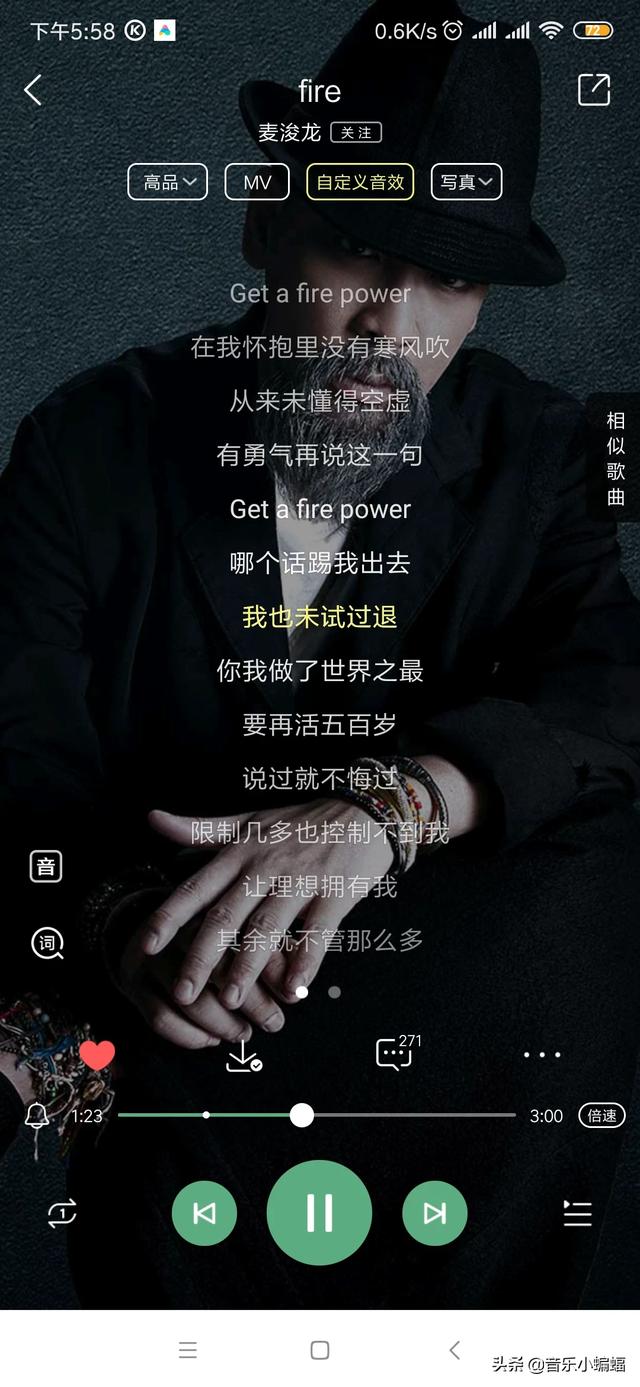The height and width of the screenshot is (1387, 640).
Task: Open 自定义音效 sound effects
Action: [x=360, y=182]
